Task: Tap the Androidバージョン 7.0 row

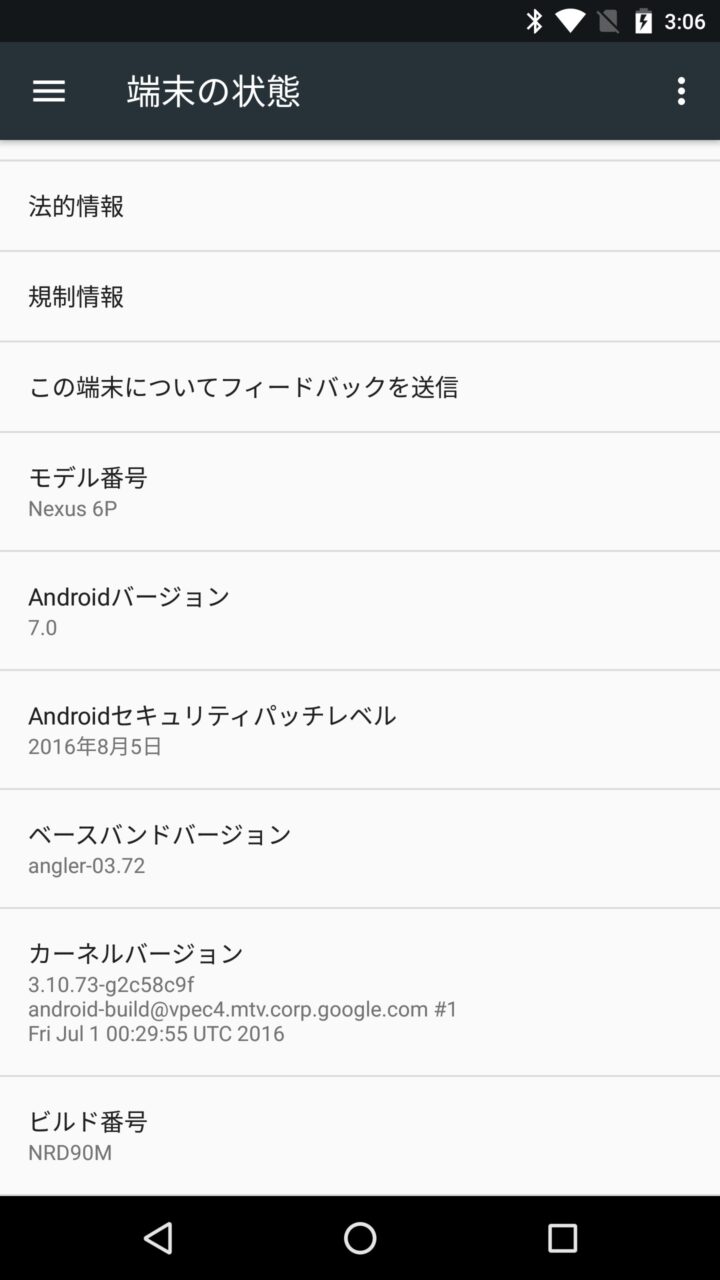Action: pyautogui.click(x=360, y=610)
